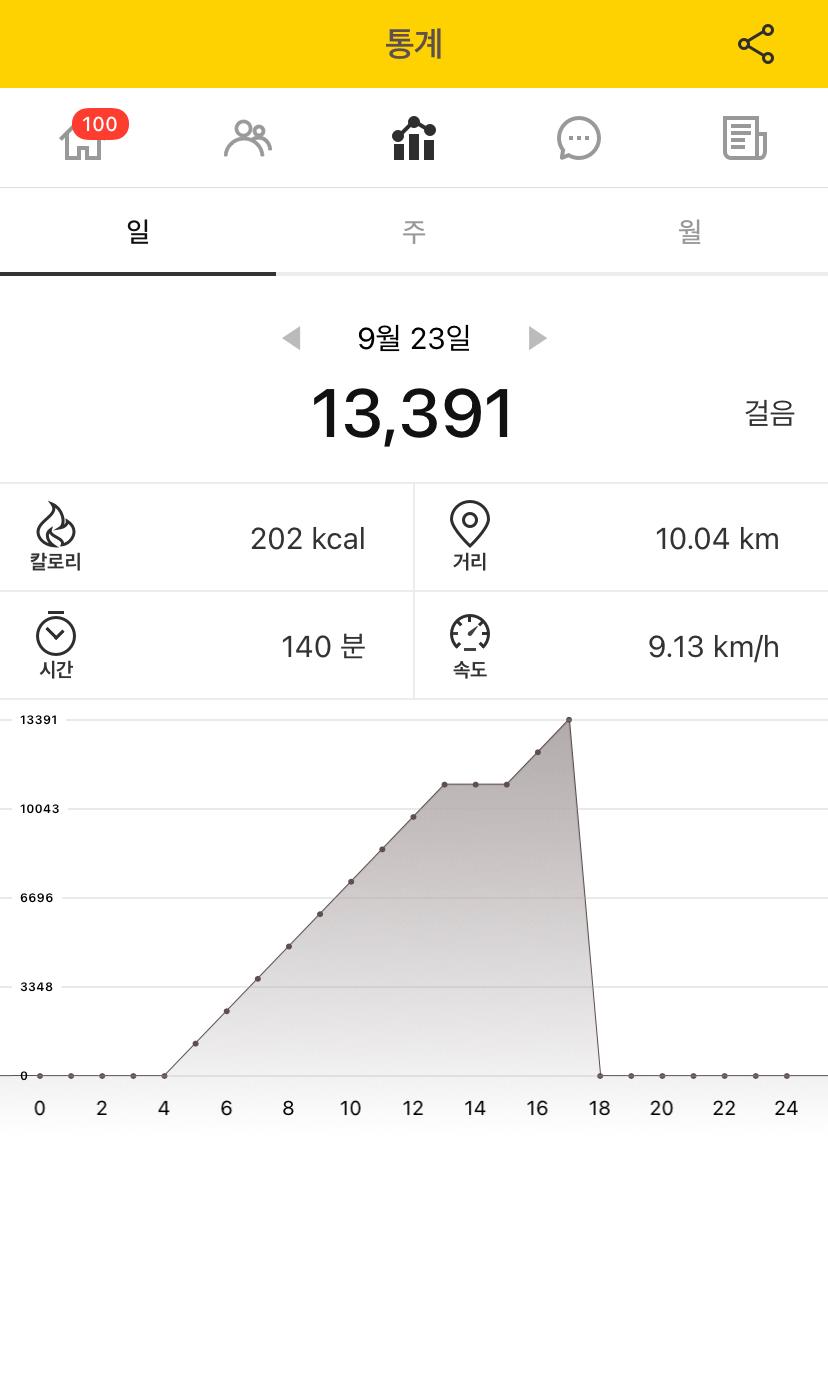Switch to the 일 (daily) view
The width and height of the screenshot is (828, 1394).
click(x=138, y=232)
